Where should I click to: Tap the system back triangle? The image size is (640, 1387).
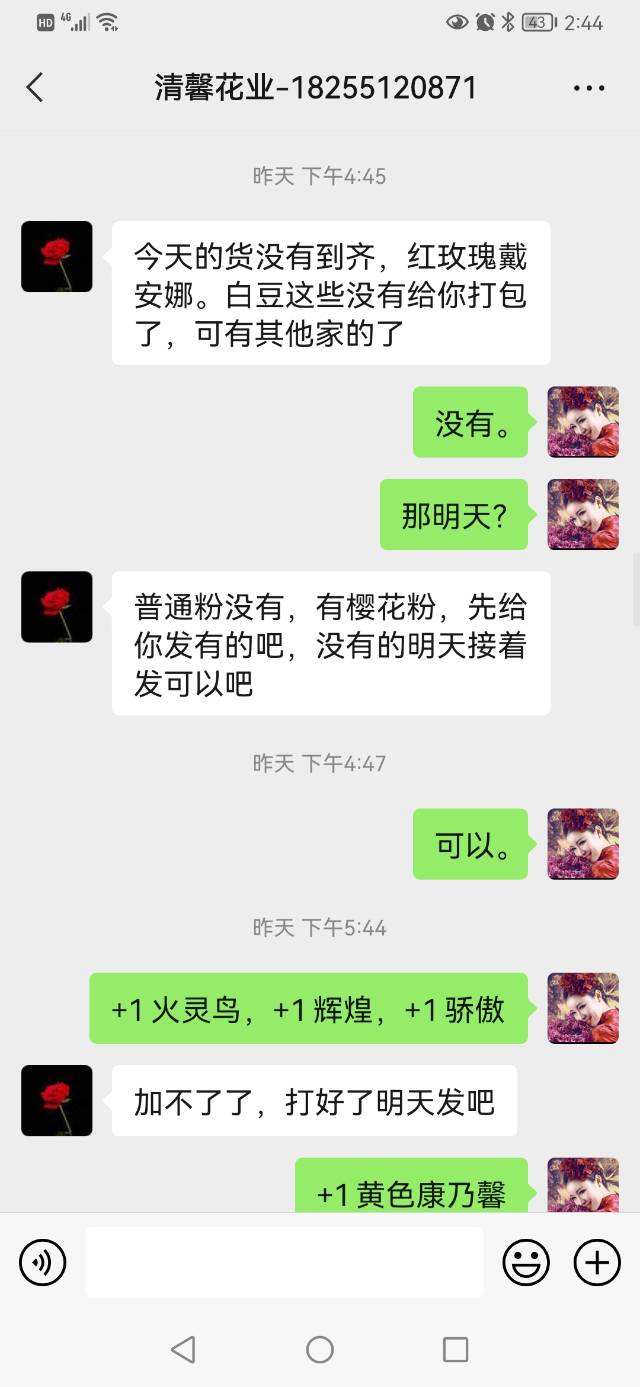coord(183,1350)
